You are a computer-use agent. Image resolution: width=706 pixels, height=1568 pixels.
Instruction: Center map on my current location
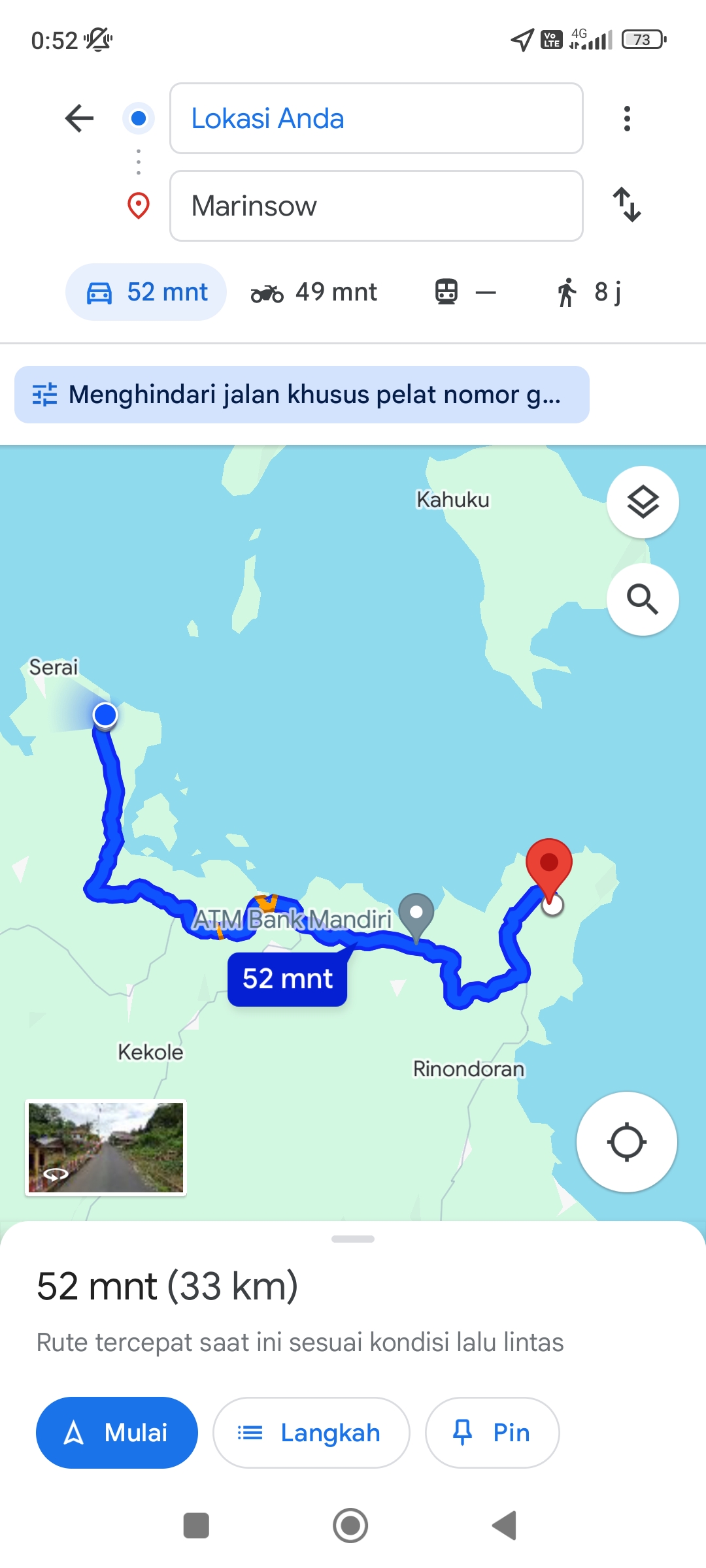[x=626, y=1142]
